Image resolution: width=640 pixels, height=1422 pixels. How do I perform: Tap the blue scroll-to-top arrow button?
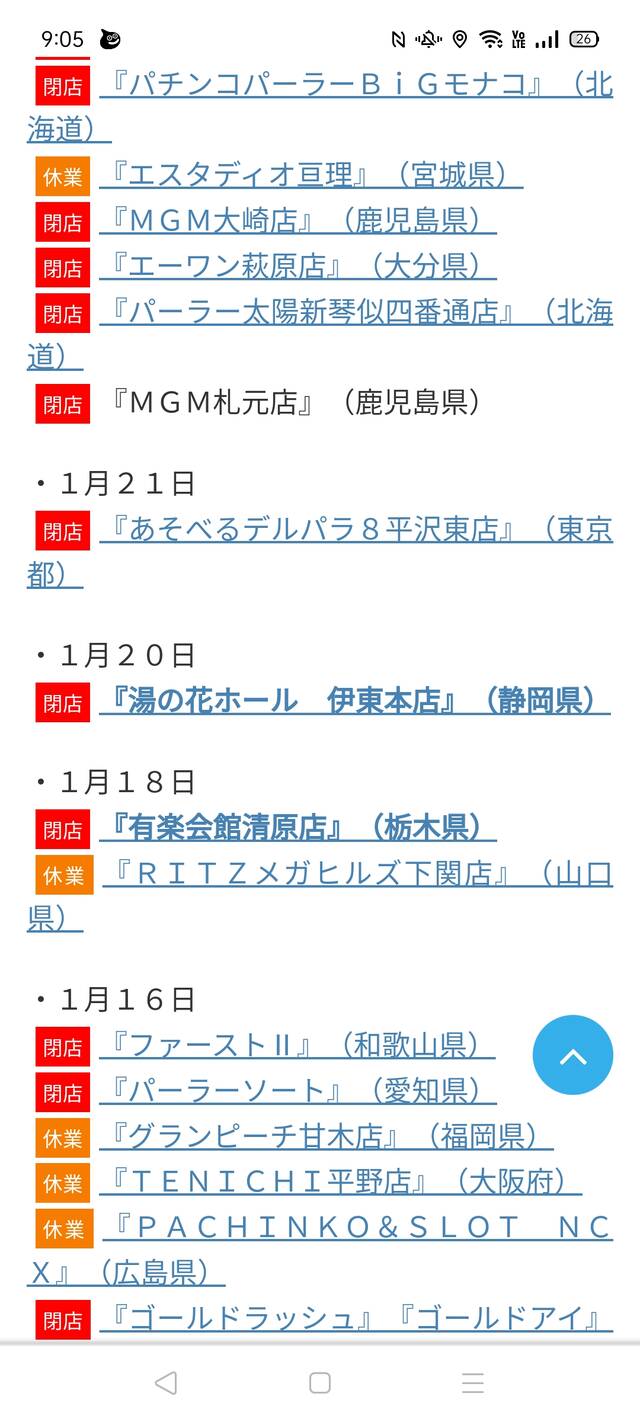pyautogui.click(x=572, y=1055)
